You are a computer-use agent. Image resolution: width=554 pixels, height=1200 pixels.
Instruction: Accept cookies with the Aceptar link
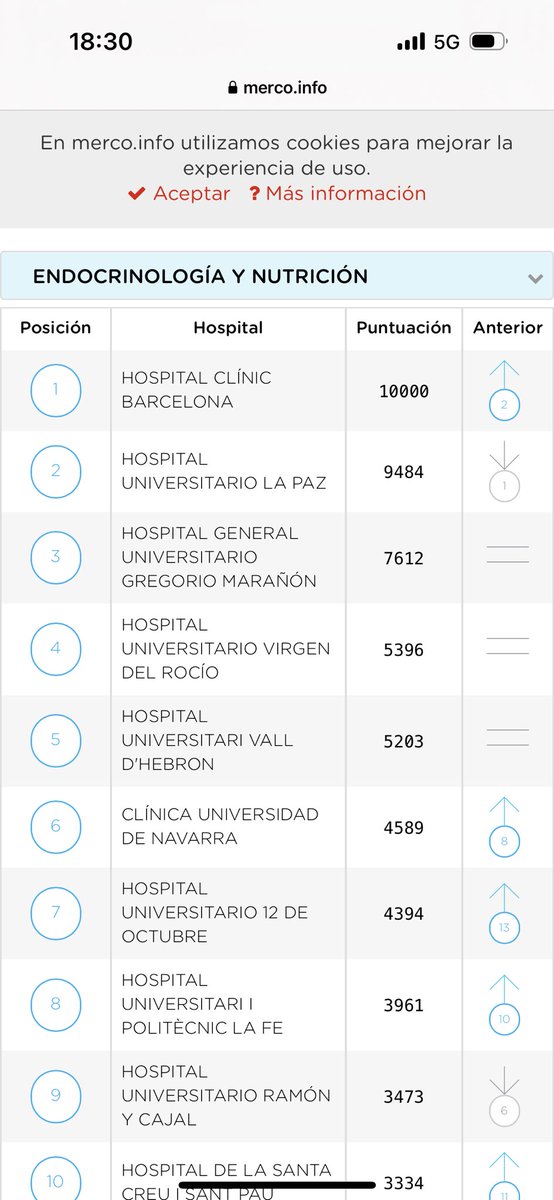pyautogui.click(x=180, y=194)
